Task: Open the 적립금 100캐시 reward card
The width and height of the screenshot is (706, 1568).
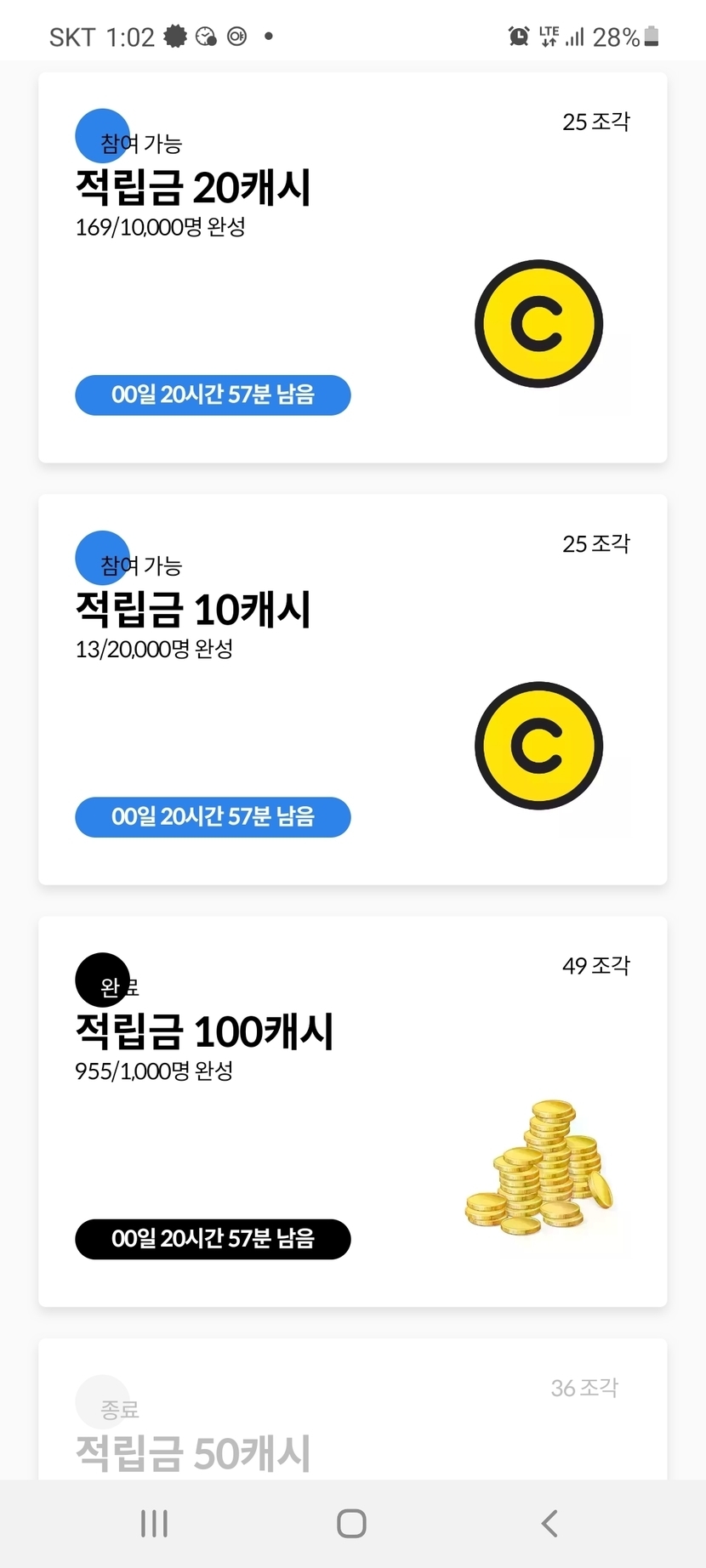Action: pyautogui.click(x=352, y=1111)
